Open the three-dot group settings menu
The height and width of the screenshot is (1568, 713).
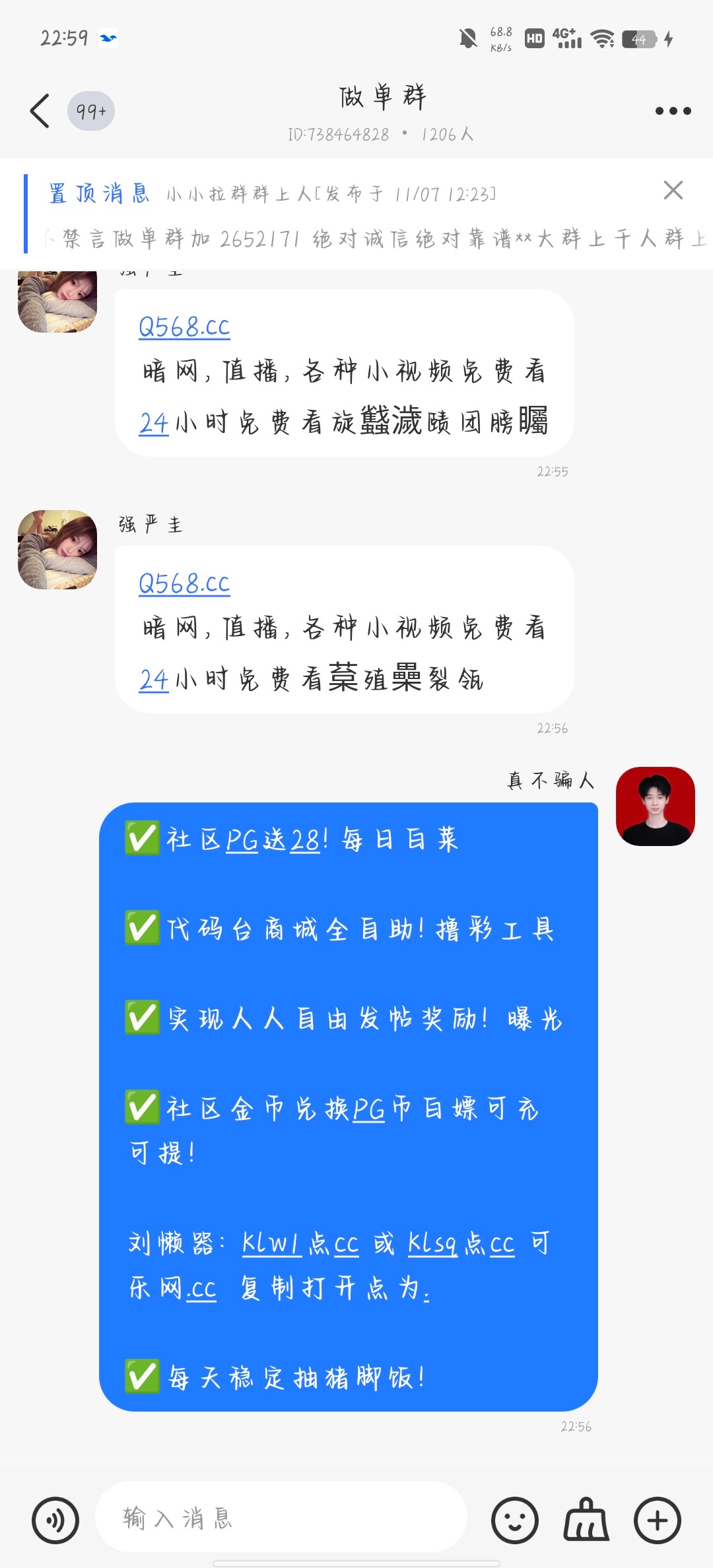pos(672,111)
